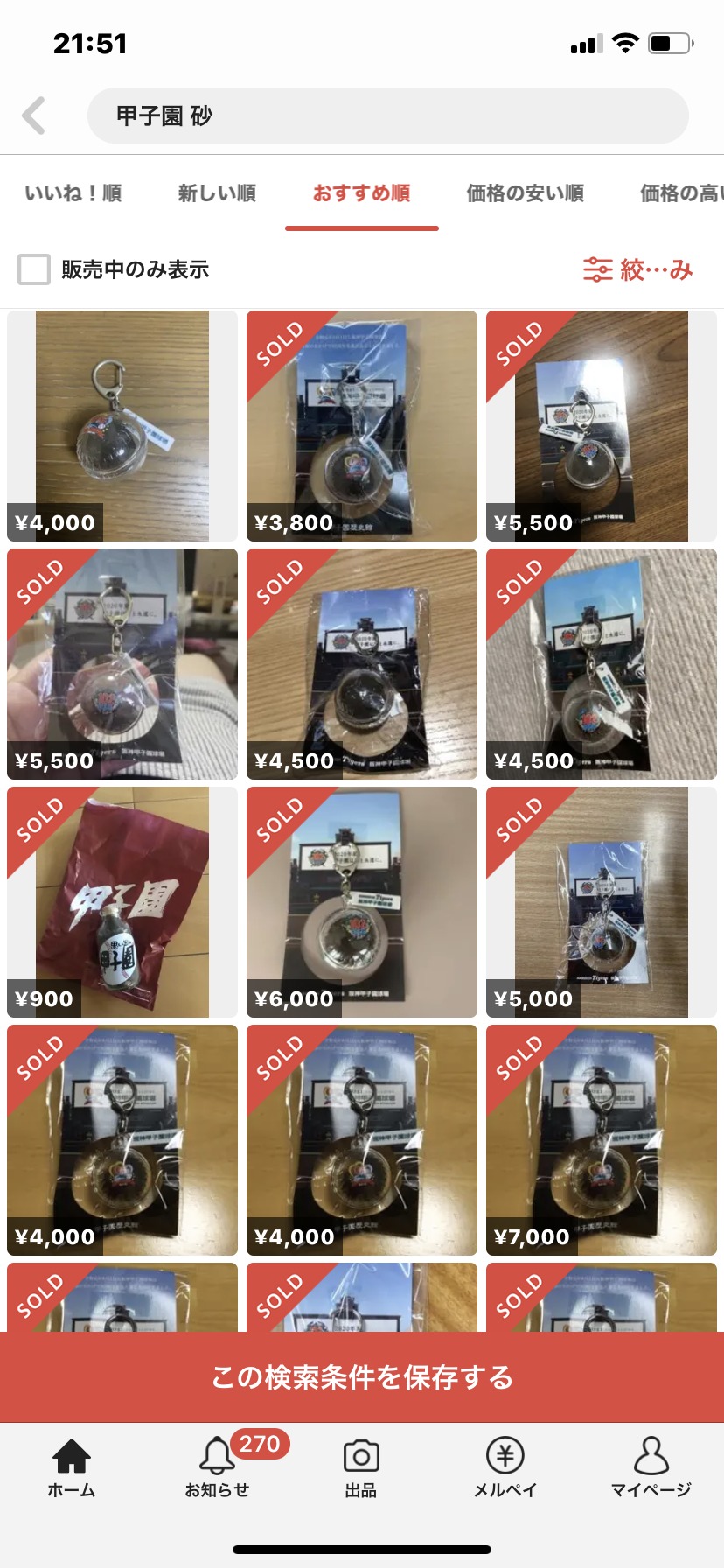The height and width of the screenshot is (1568, 724).
Task: Open the sold ¥5,000 keychain listing
Action: coord(601,902)
